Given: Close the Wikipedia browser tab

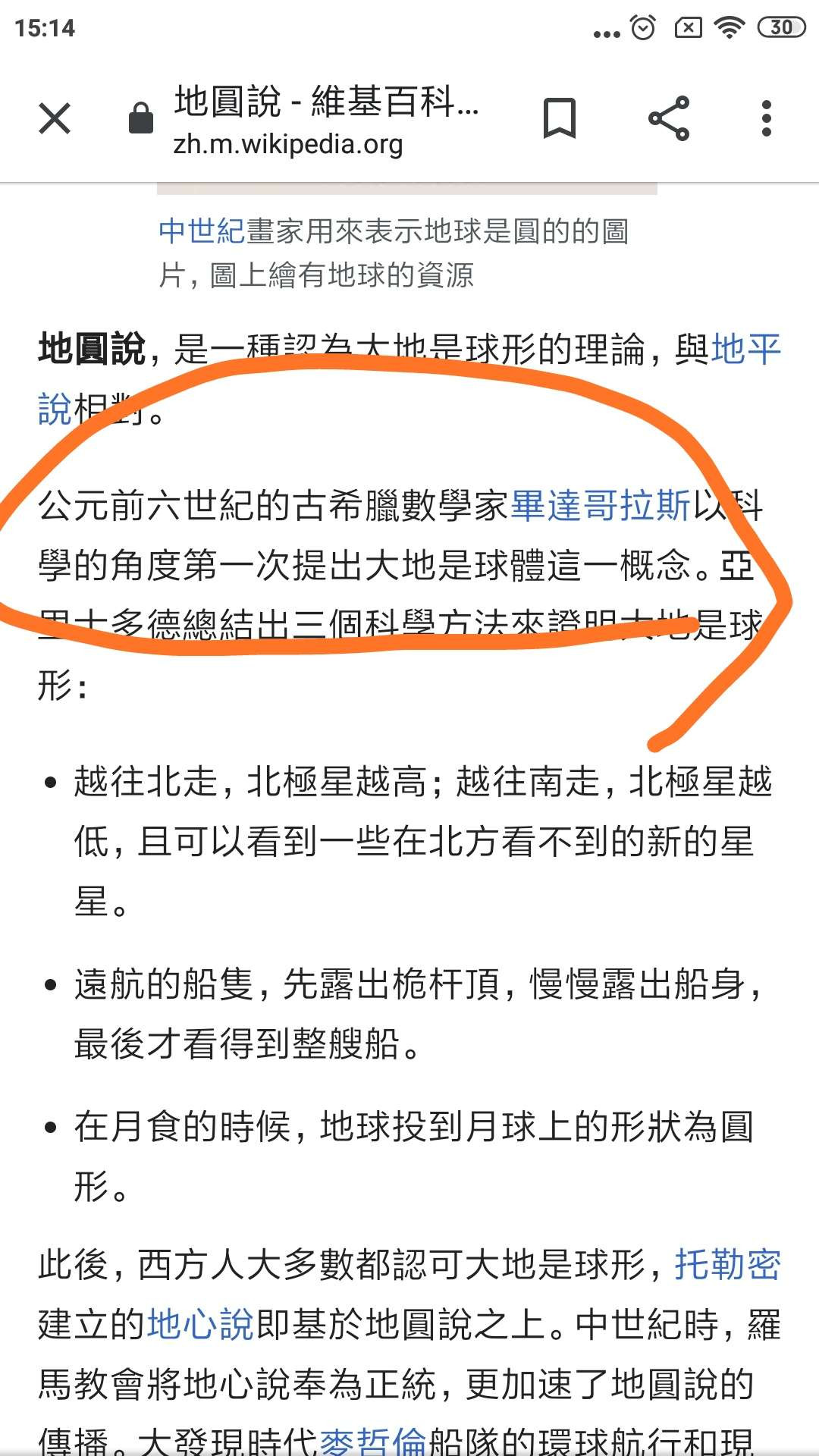Looking at the screenshot, I should pyautogui.click(x=55, y=119).
